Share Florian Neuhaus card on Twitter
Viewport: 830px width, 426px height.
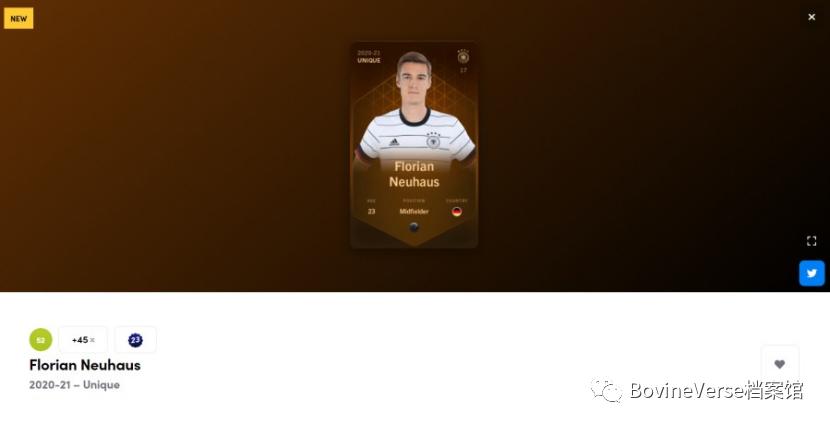click(x=811, y=273)
